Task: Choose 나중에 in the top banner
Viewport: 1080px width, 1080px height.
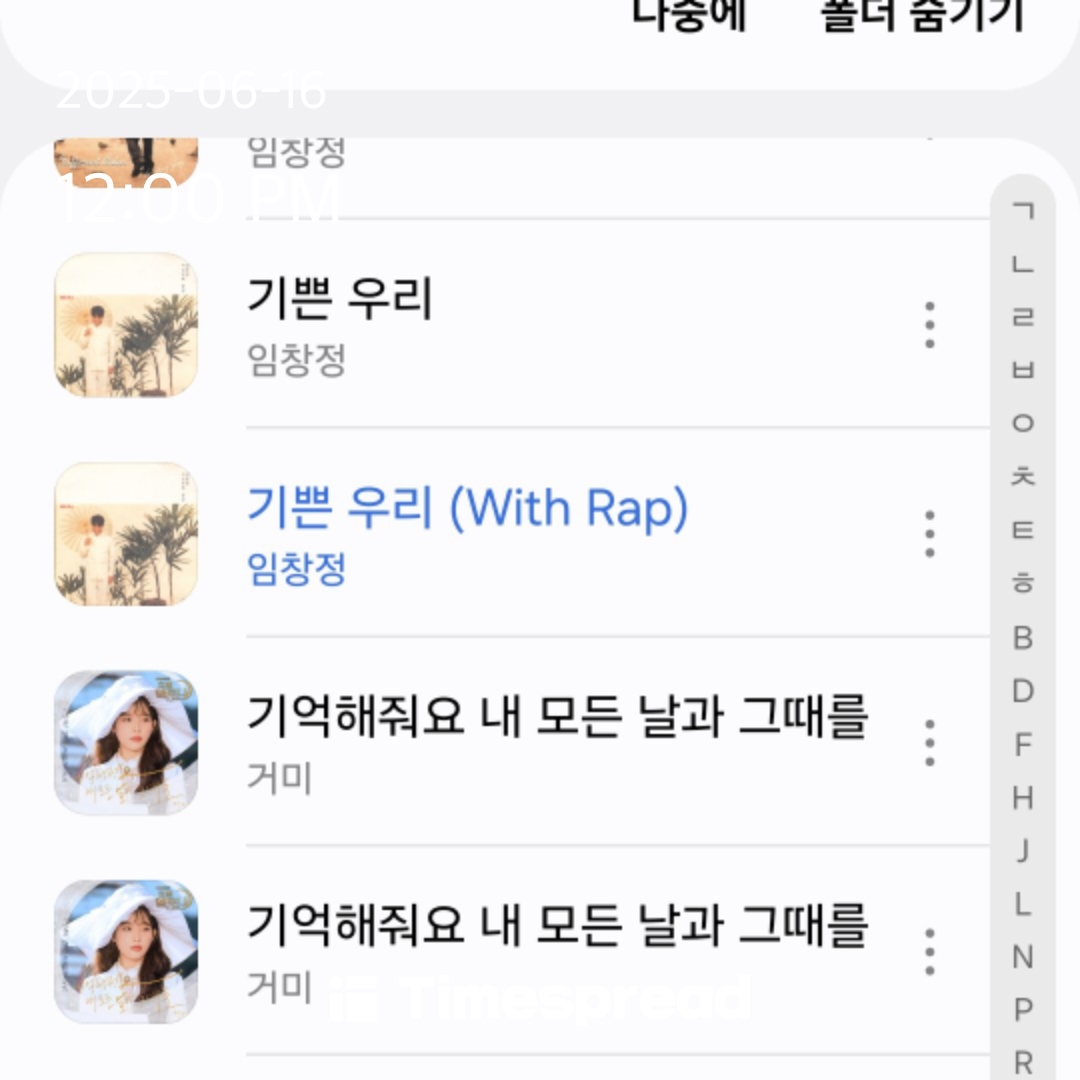Action: coord(690,18)
